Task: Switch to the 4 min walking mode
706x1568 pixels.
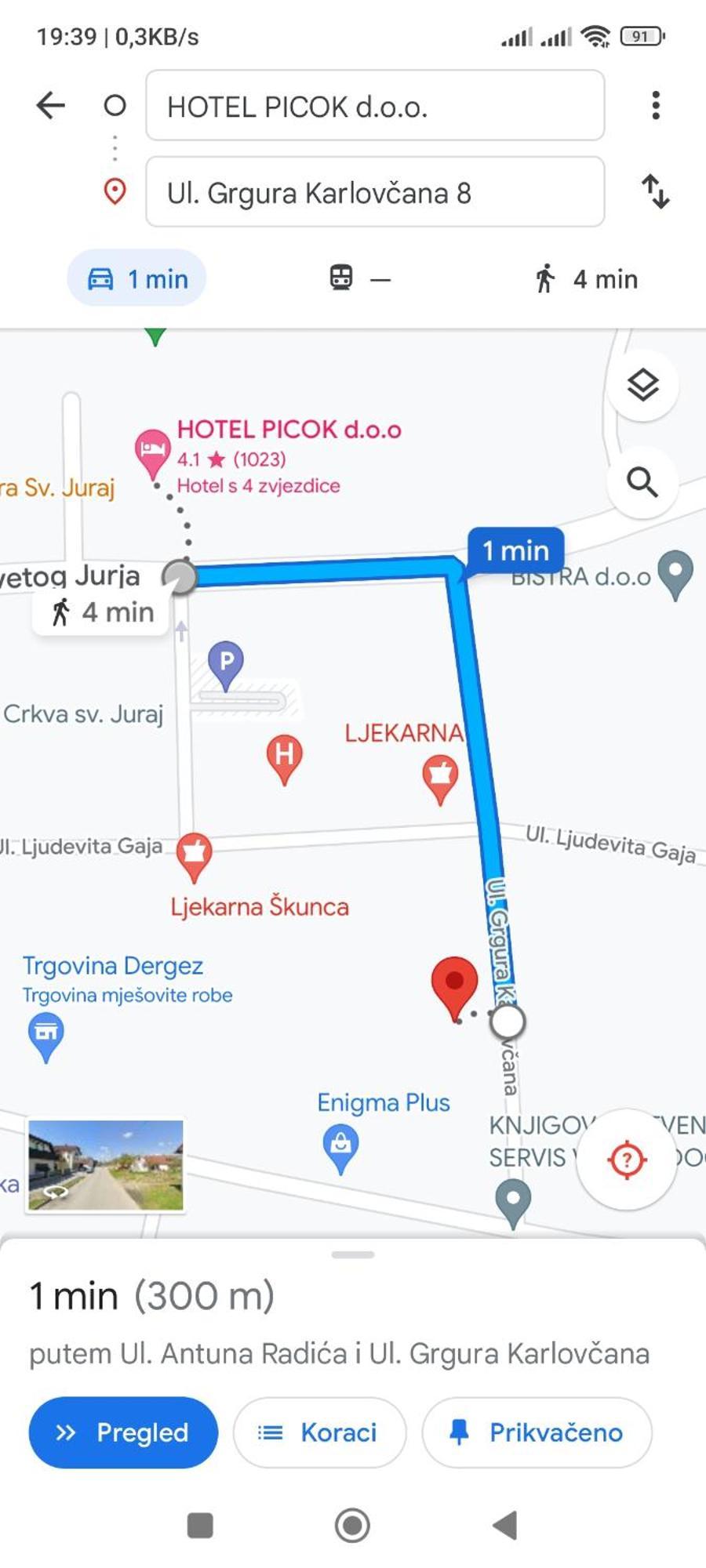Action: (x=586, y=278)
